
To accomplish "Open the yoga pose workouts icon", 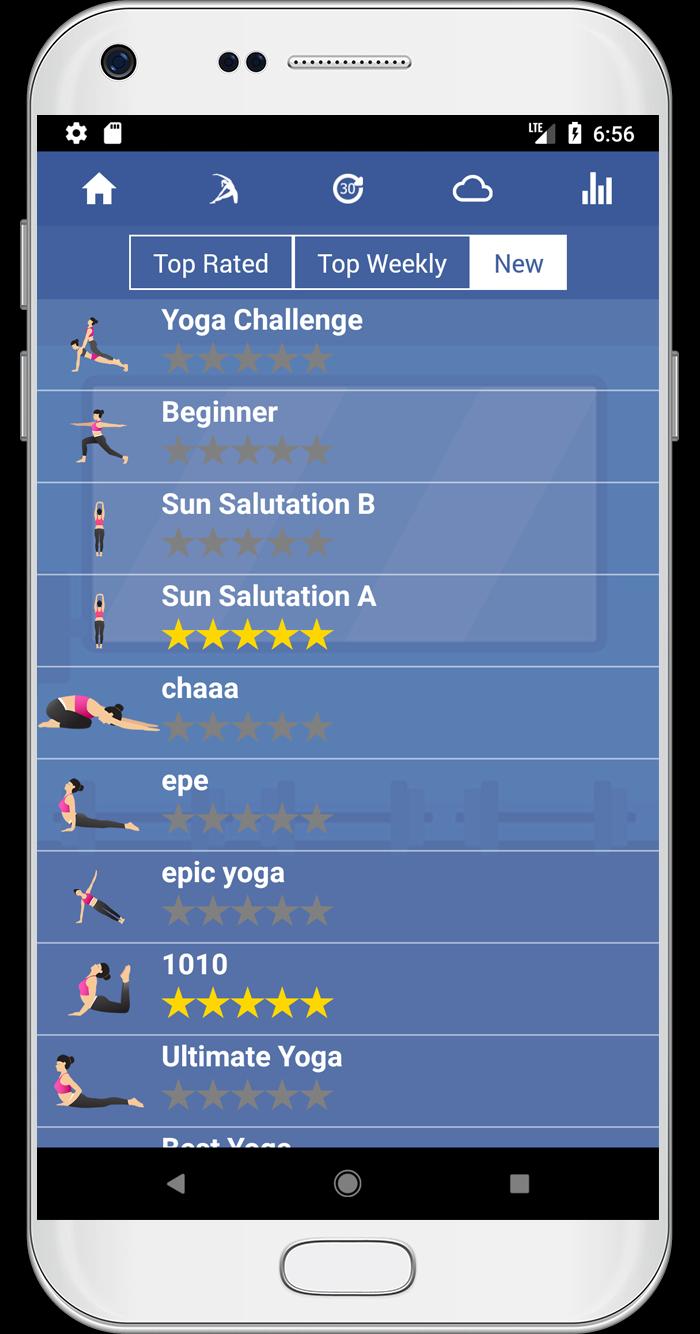I will (223, 189).
